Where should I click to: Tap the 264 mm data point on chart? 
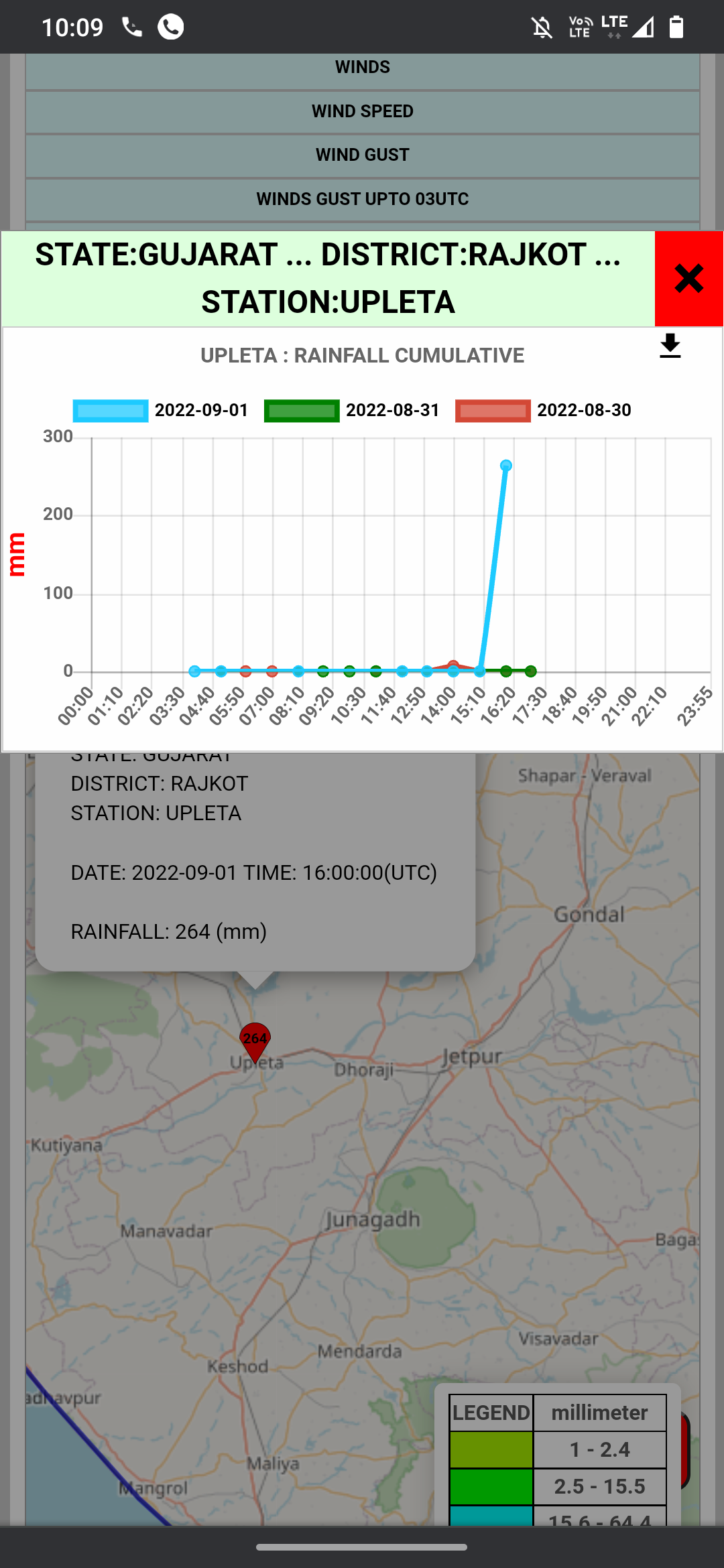pos(506,466)
